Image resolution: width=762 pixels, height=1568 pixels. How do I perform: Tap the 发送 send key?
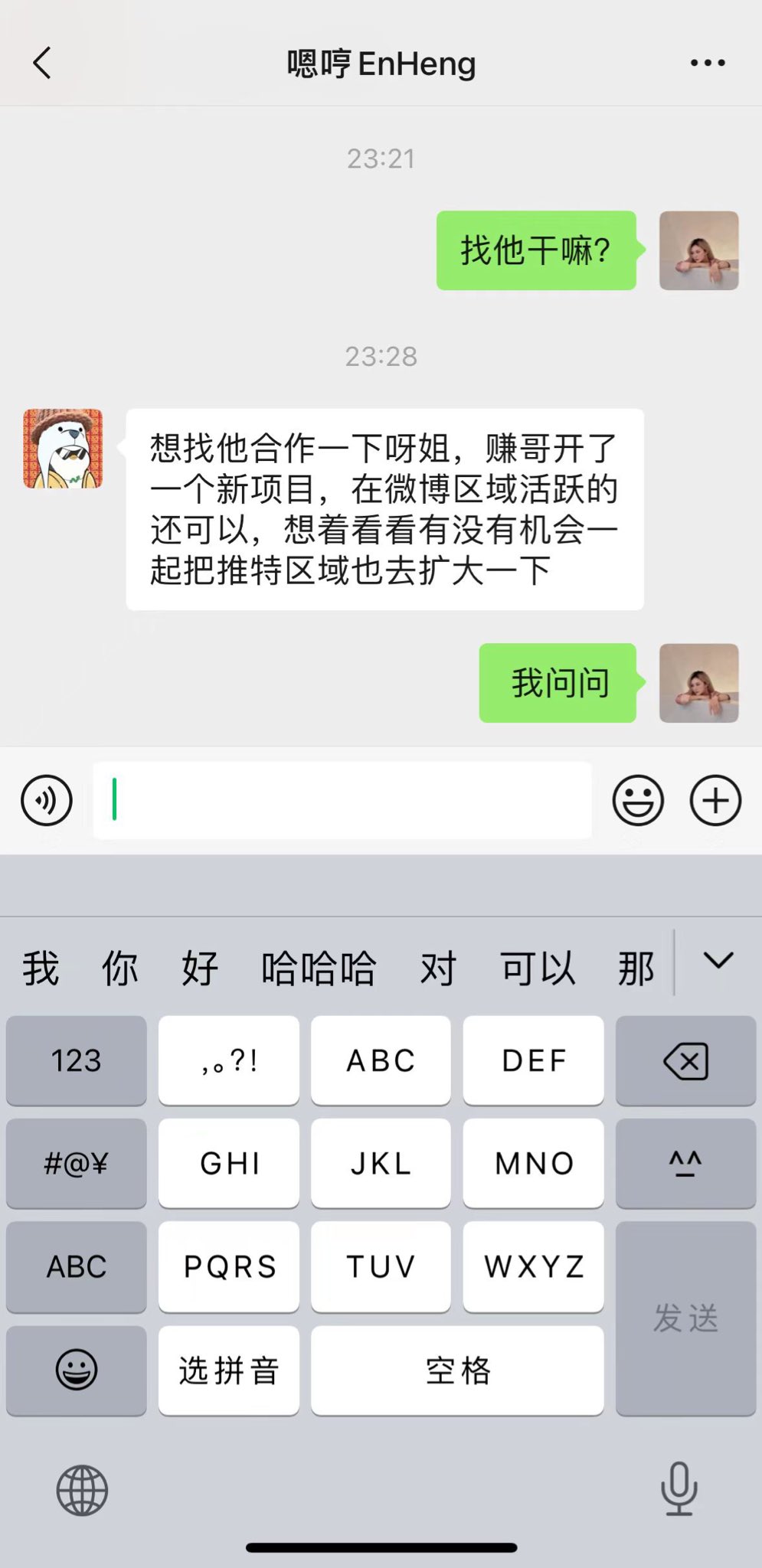(685, 1318)
